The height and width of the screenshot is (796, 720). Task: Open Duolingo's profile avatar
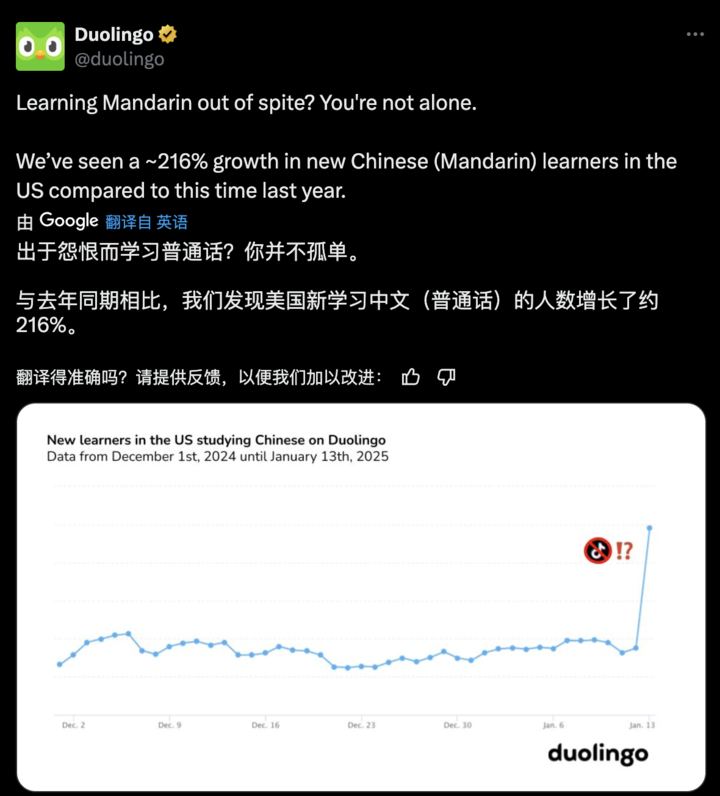click(x=40, y=46)
